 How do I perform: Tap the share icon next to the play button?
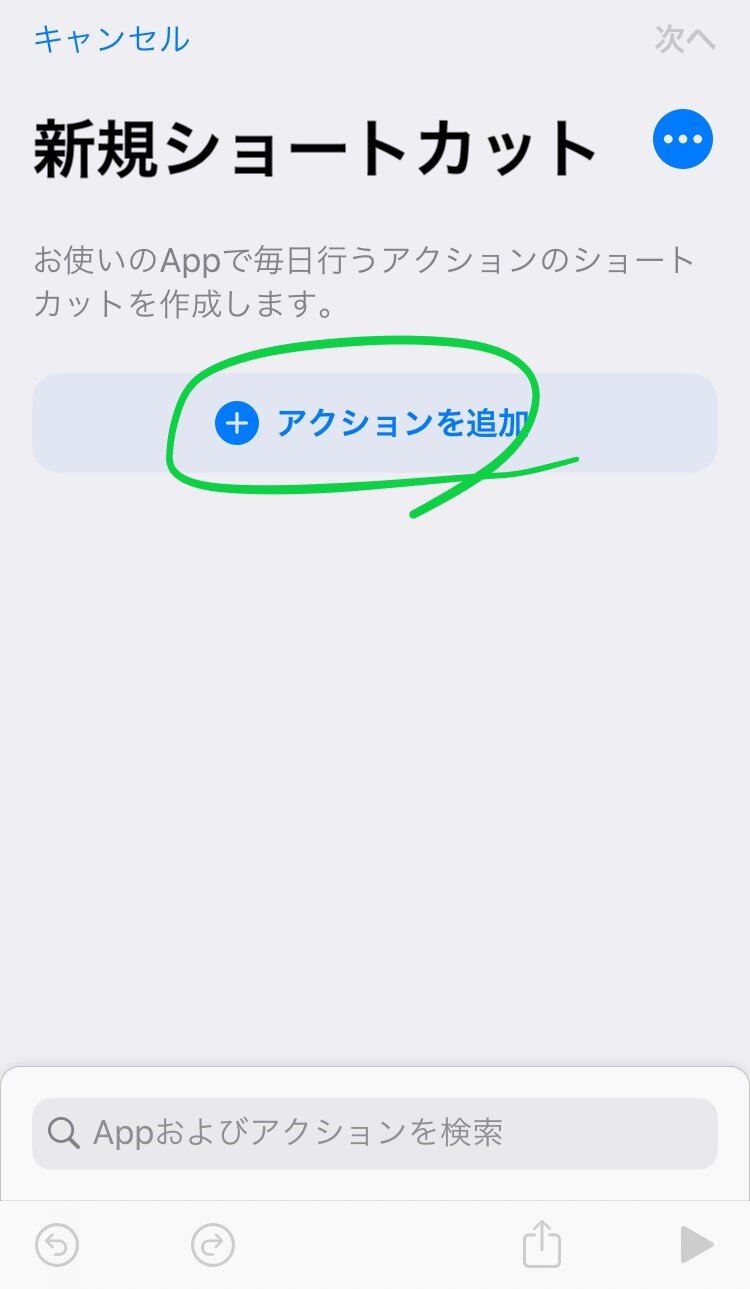click(541, 1244)
